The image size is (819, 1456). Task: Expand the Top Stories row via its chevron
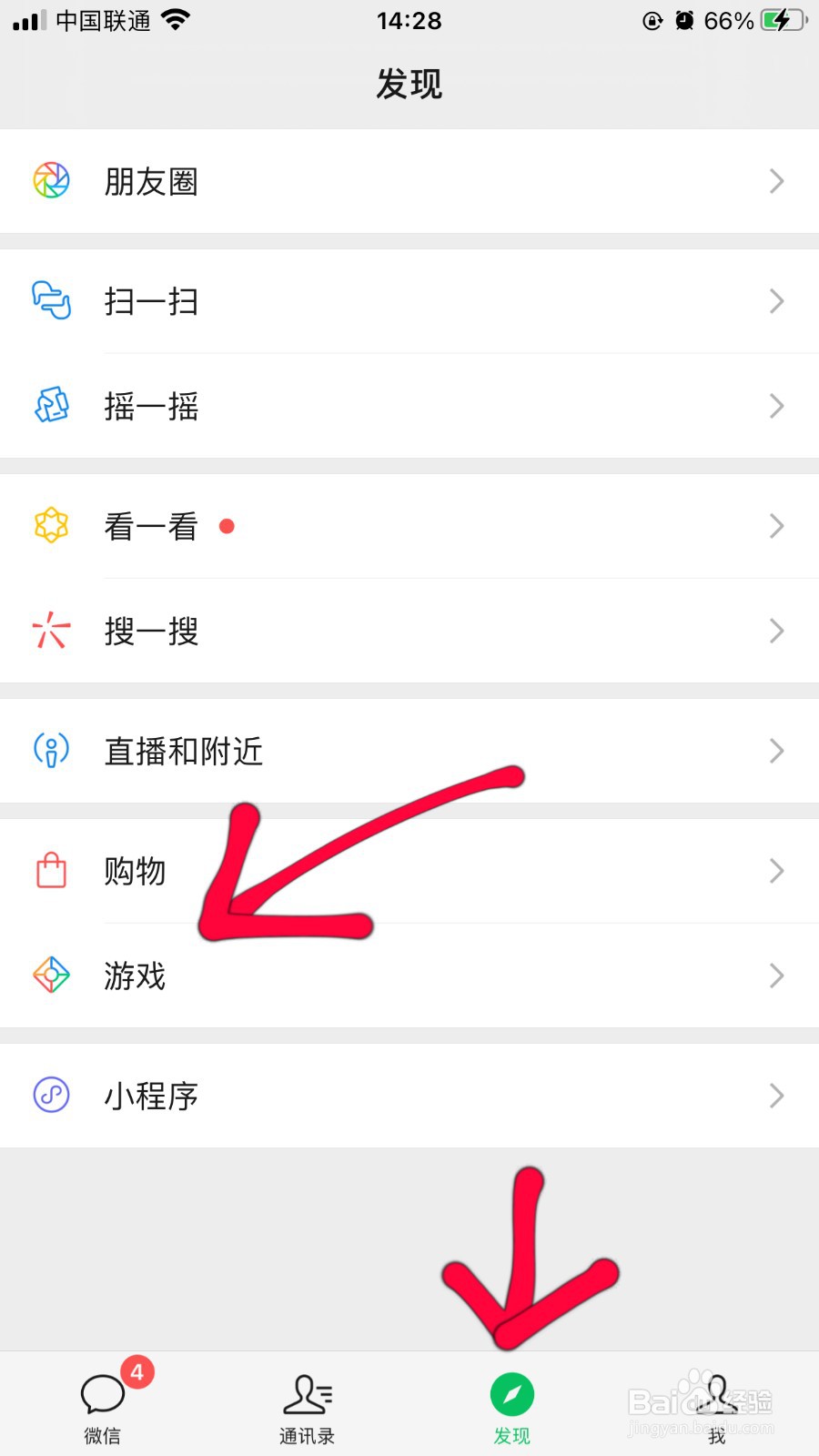(776, 526)
